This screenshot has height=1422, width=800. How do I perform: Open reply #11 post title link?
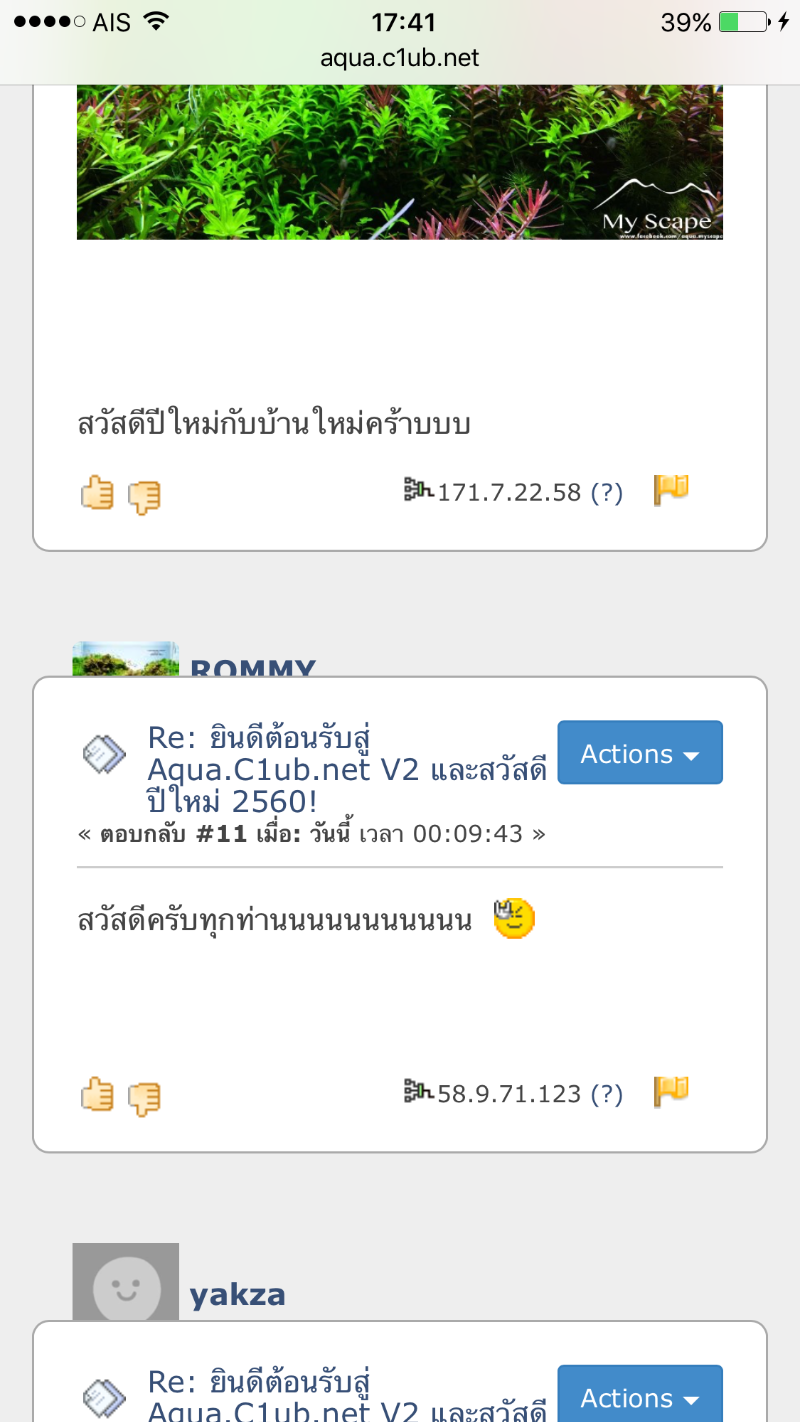pyautogui.click(x=347, y=770)
